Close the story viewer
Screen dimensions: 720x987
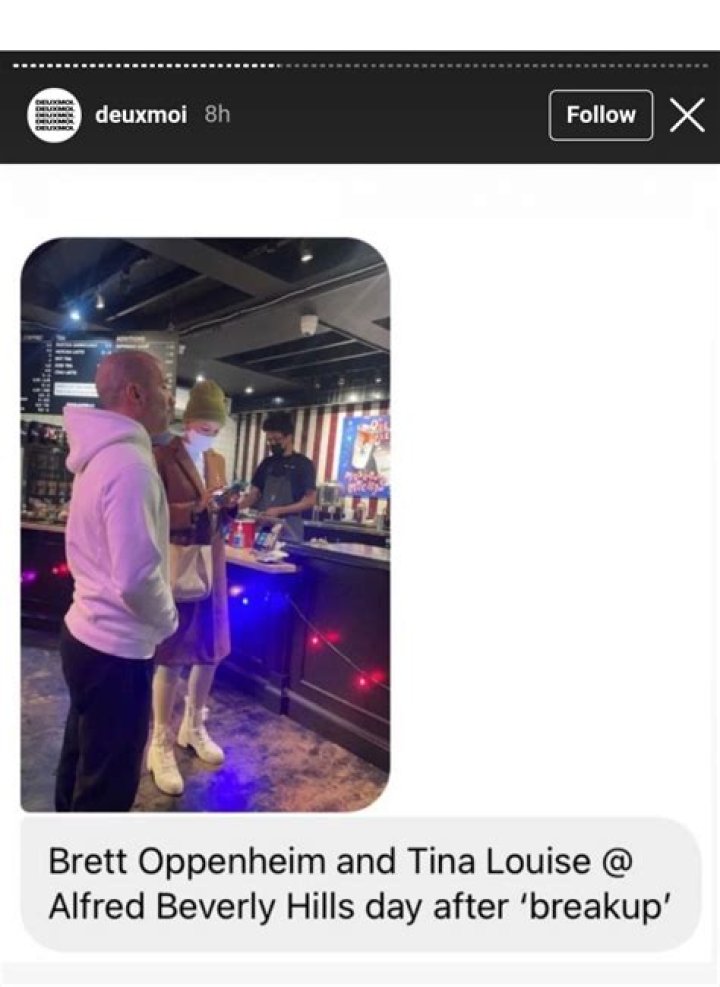pos(687,115)
